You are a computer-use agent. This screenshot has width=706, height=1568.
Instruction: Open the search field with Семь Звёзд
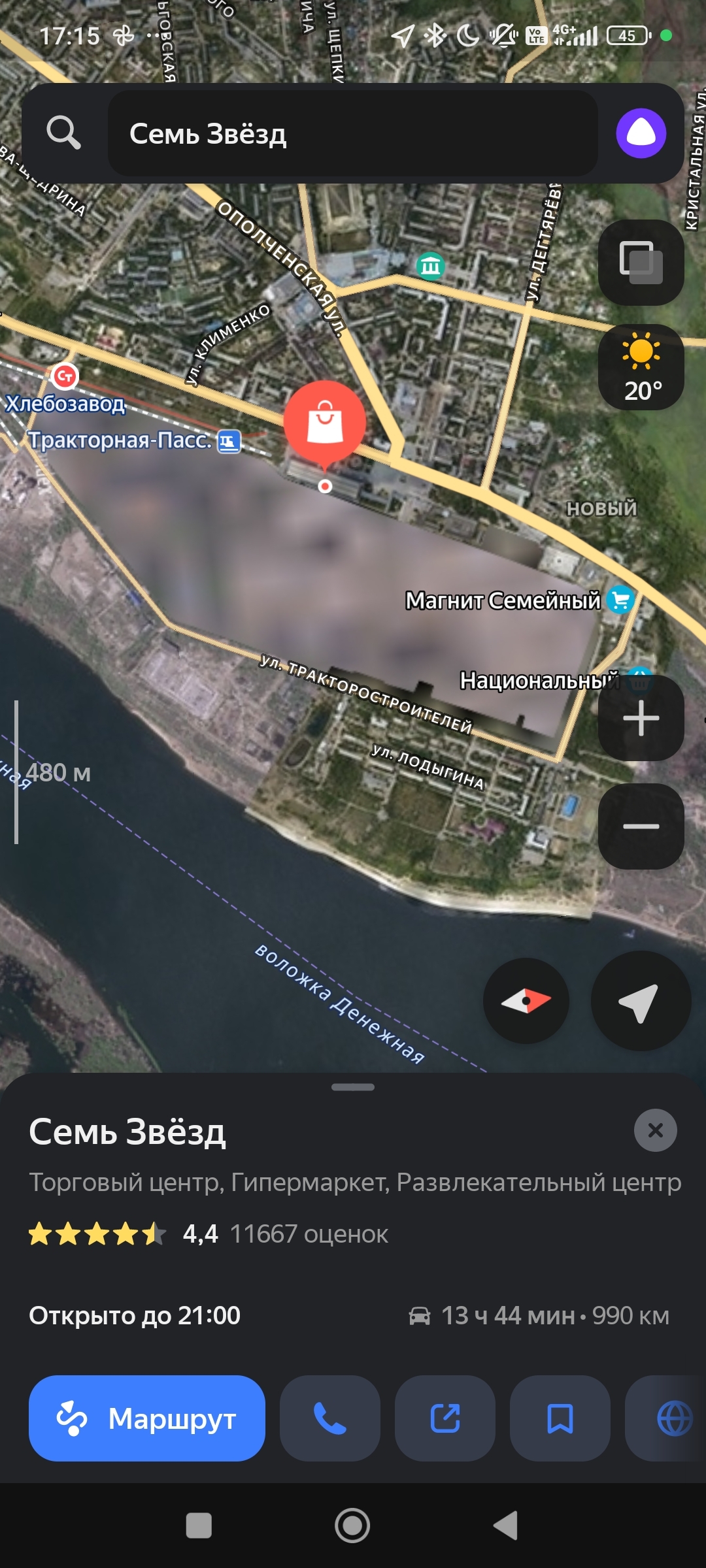coord(353,133)
